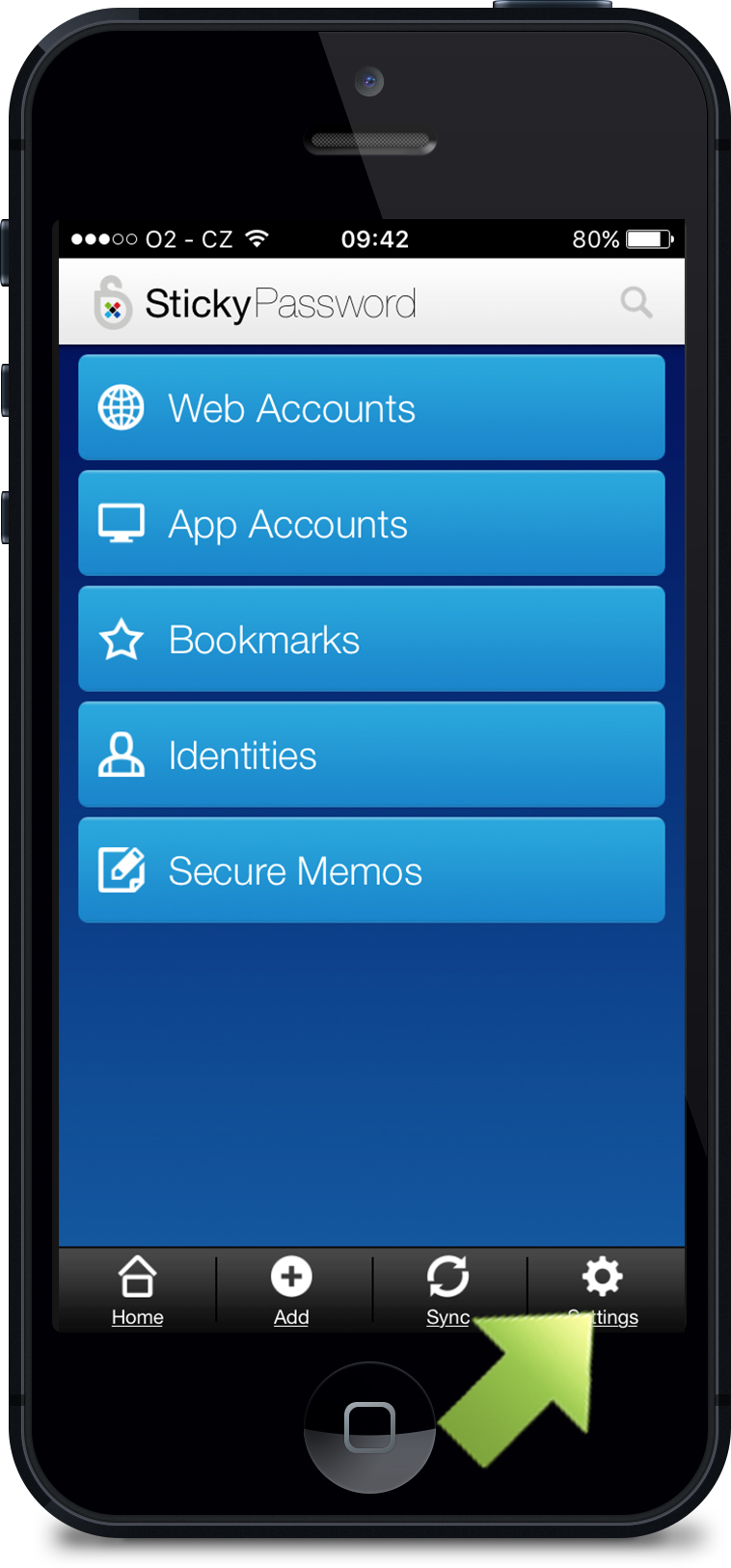The image size is (731, 1568).
Task: Open Secure Memos
Action: [371, 870]
